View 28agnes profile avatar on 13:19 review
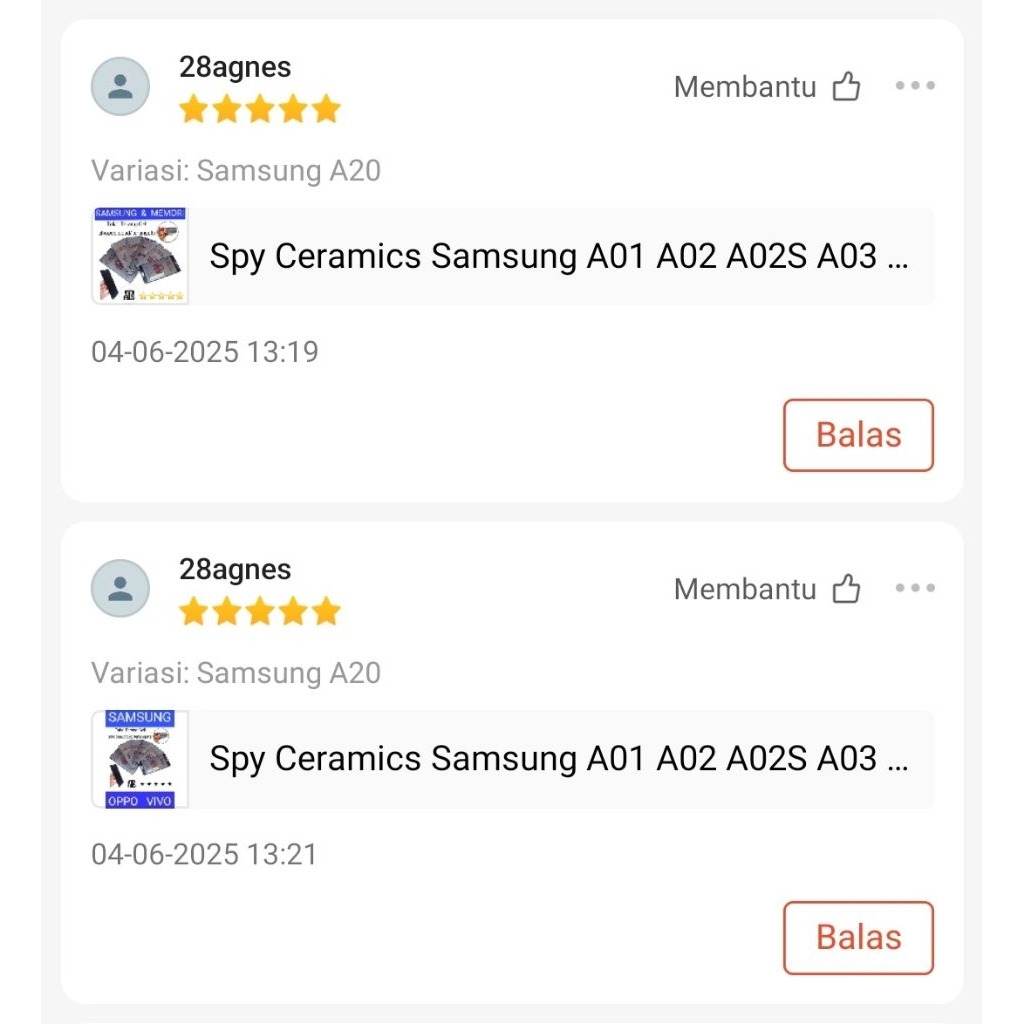This screenshot has height=1024, width=1024. point(120,86)
